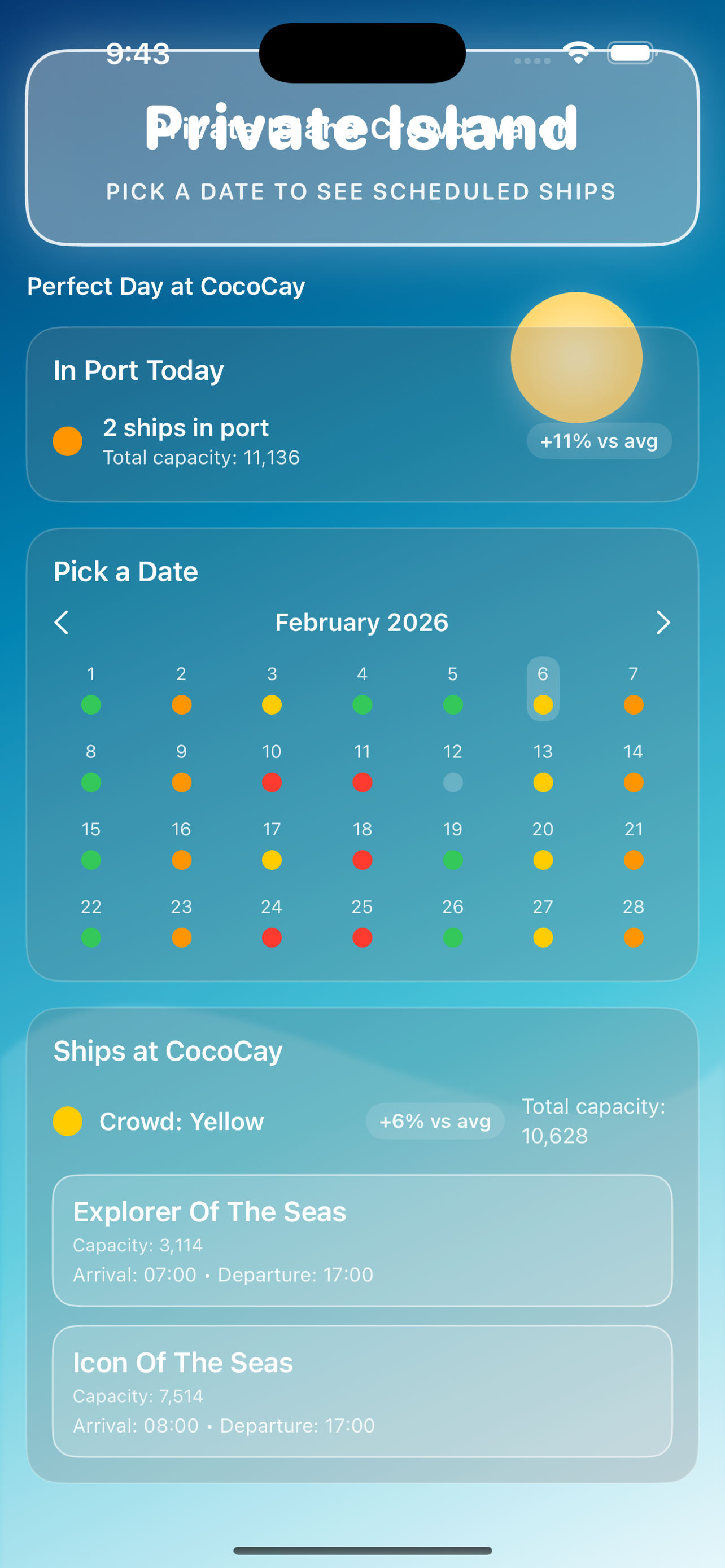Go to the previous month
This screenshot has height=1568, width=725.
62,622
